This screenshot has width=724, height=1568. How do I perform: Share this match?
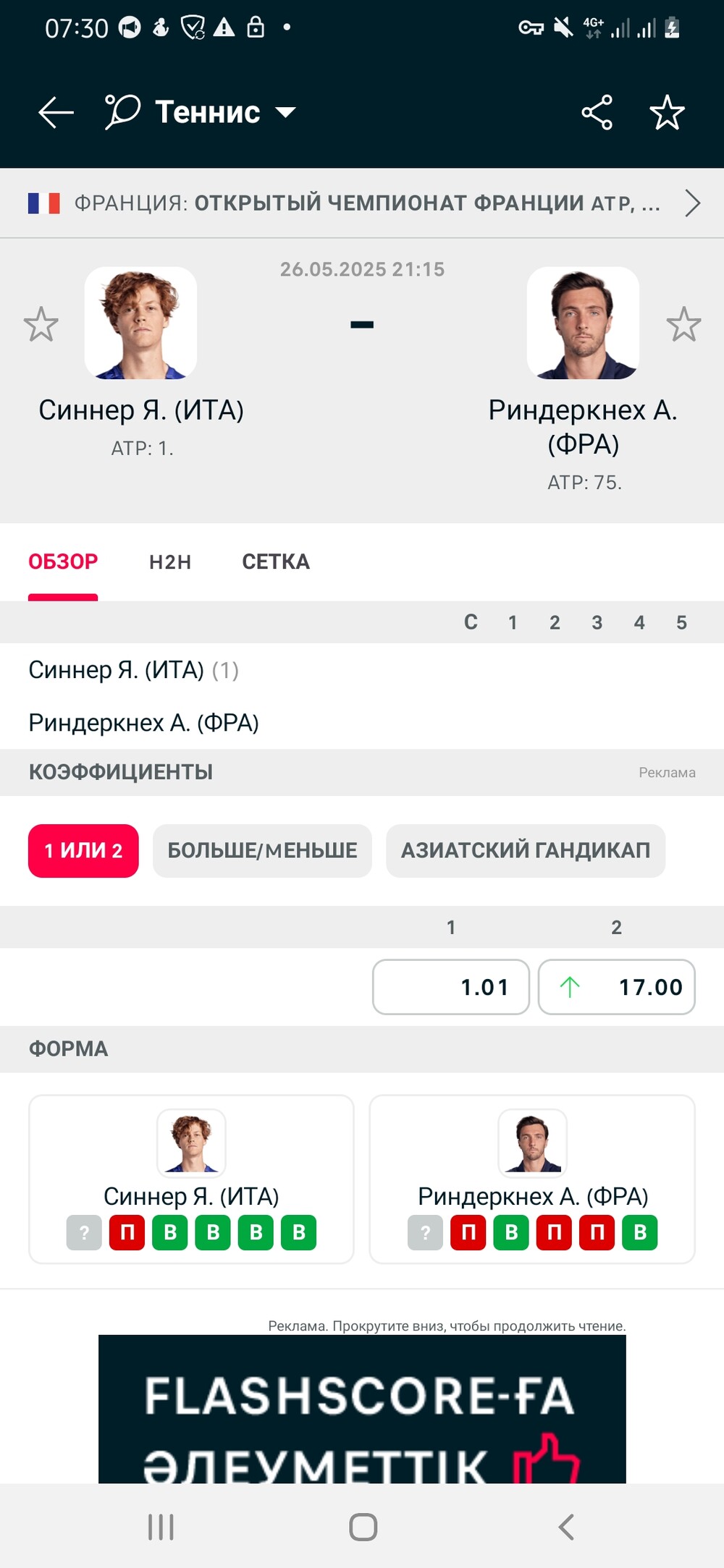point(597,112)
